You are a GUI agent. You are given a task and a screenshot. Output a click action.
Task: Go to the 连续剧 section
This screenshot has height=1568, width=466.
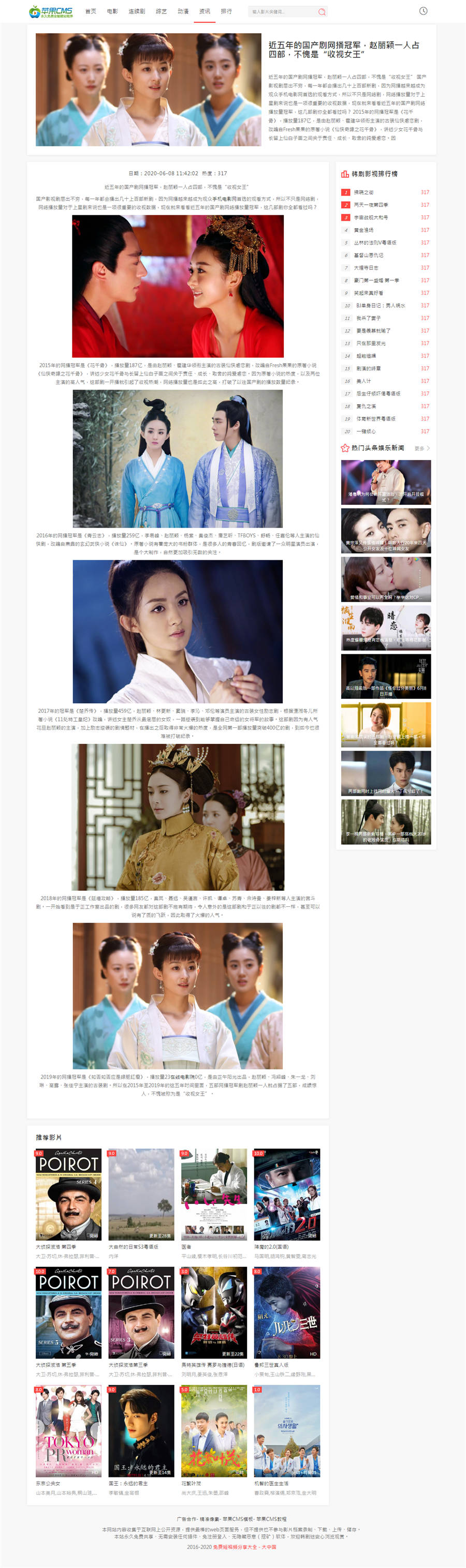(x=137, y=11)
